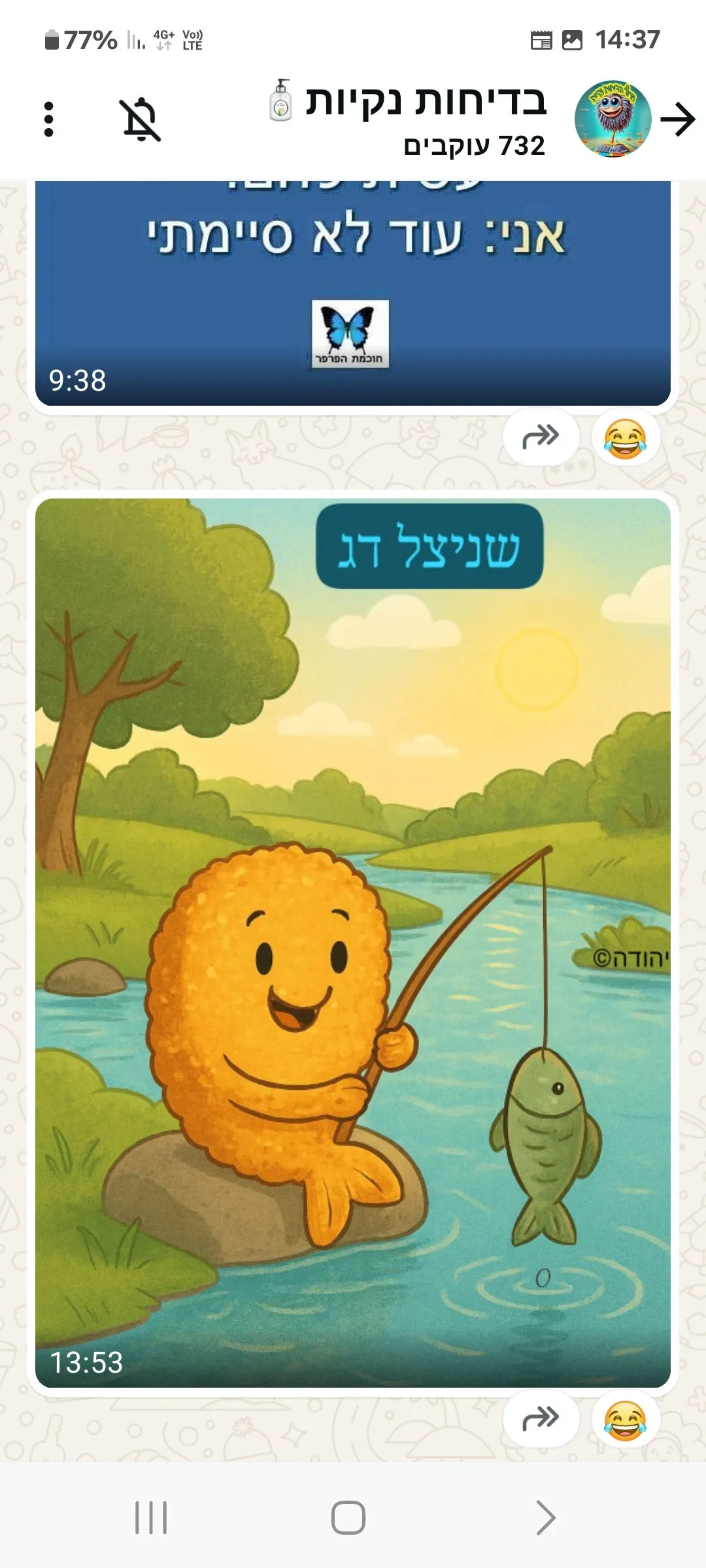
Task: Forward the 13:53 schnitzel image post
Action: tap(541, 1419)
